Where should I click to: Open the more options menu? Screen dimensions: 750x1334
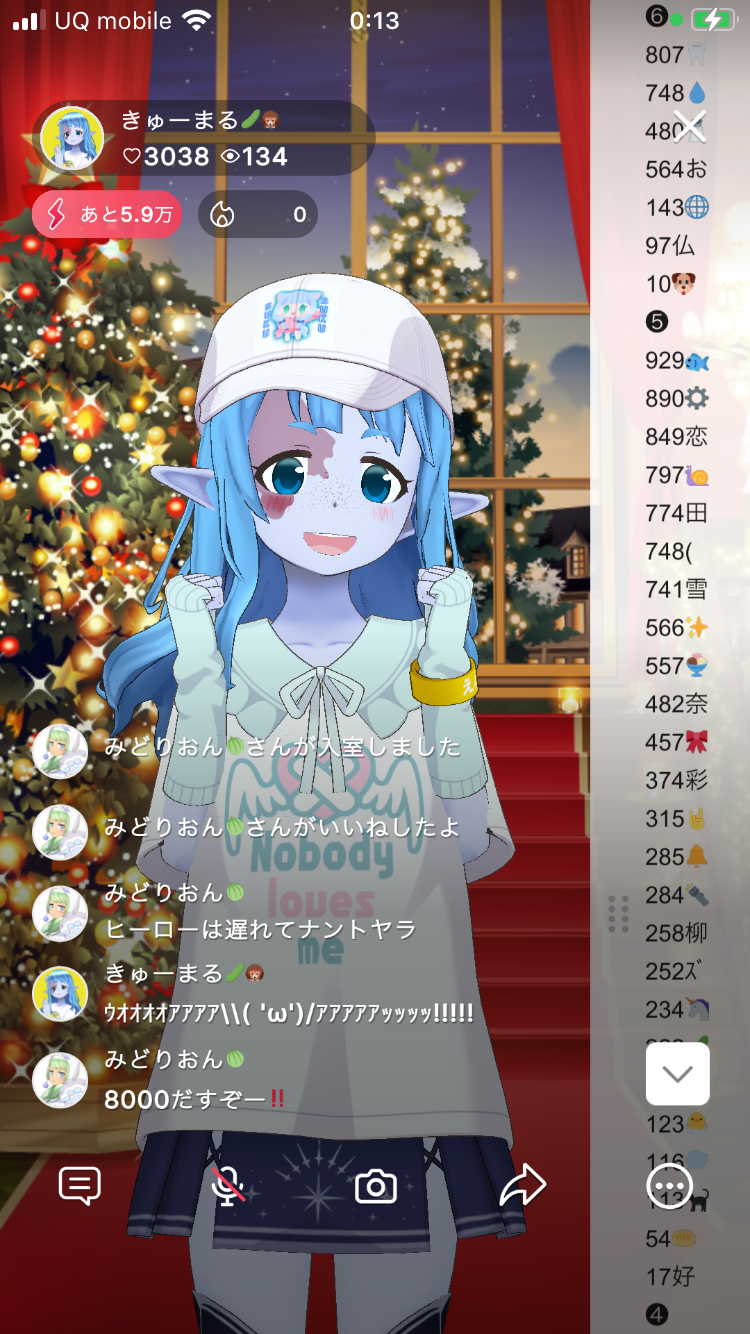[x=669, y=1187]
